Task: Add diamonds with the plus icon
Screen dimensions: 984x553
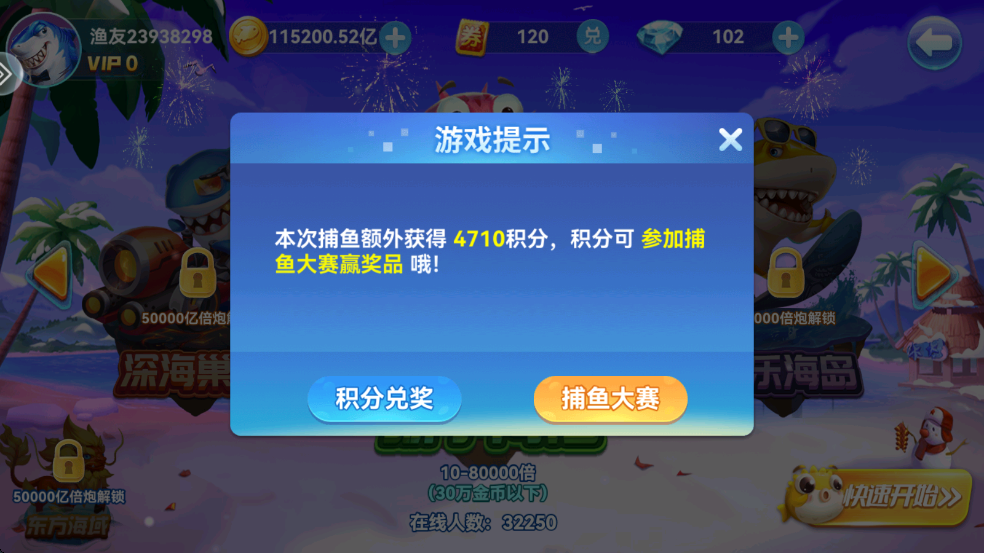Action: pyautogui.click(x=788, y=38)
